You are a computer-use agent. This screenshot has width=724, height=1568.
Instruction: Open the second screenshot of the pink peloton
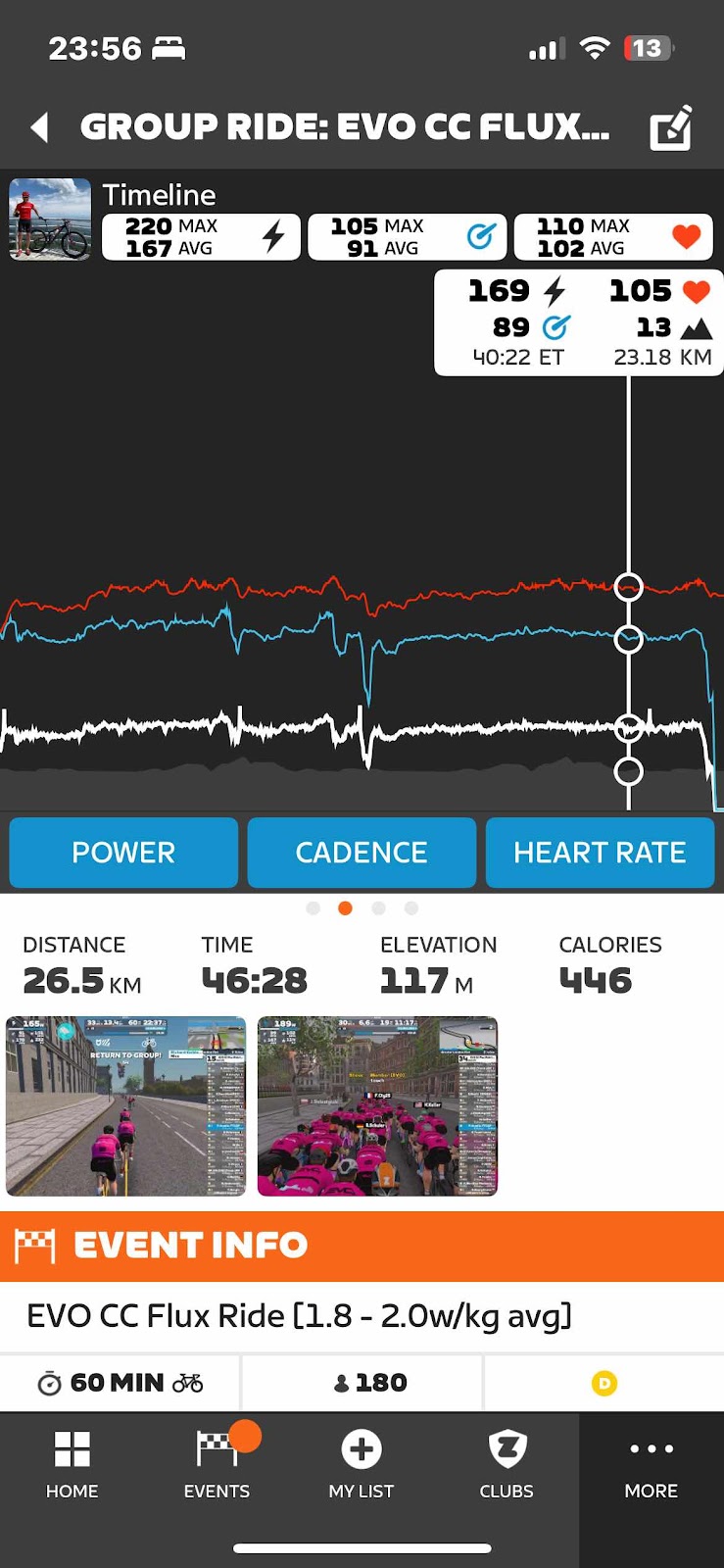[377, 1105]
